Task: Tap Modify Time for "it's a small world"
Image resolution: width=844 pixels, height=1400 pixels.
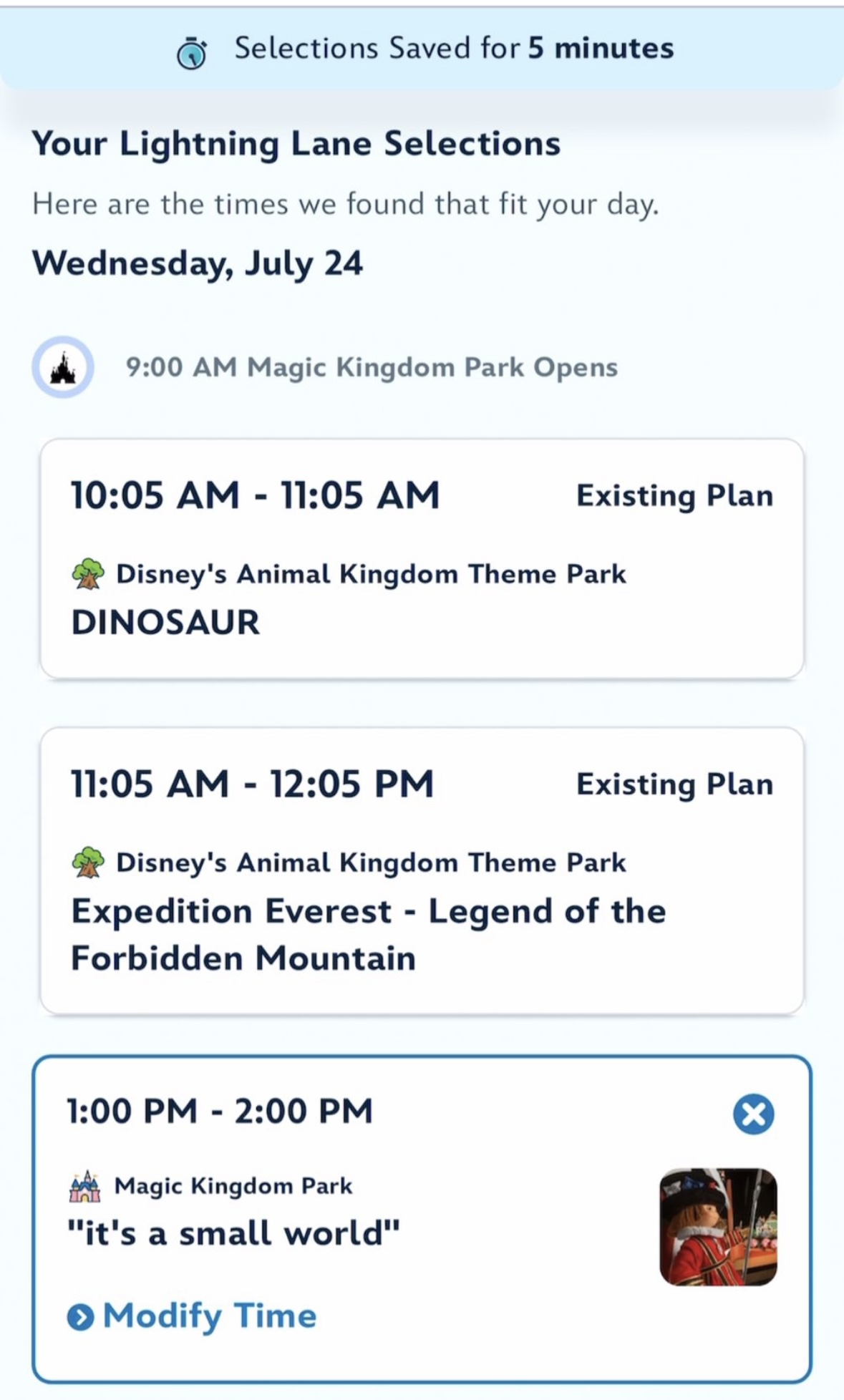Action: tap(192, 1316)
